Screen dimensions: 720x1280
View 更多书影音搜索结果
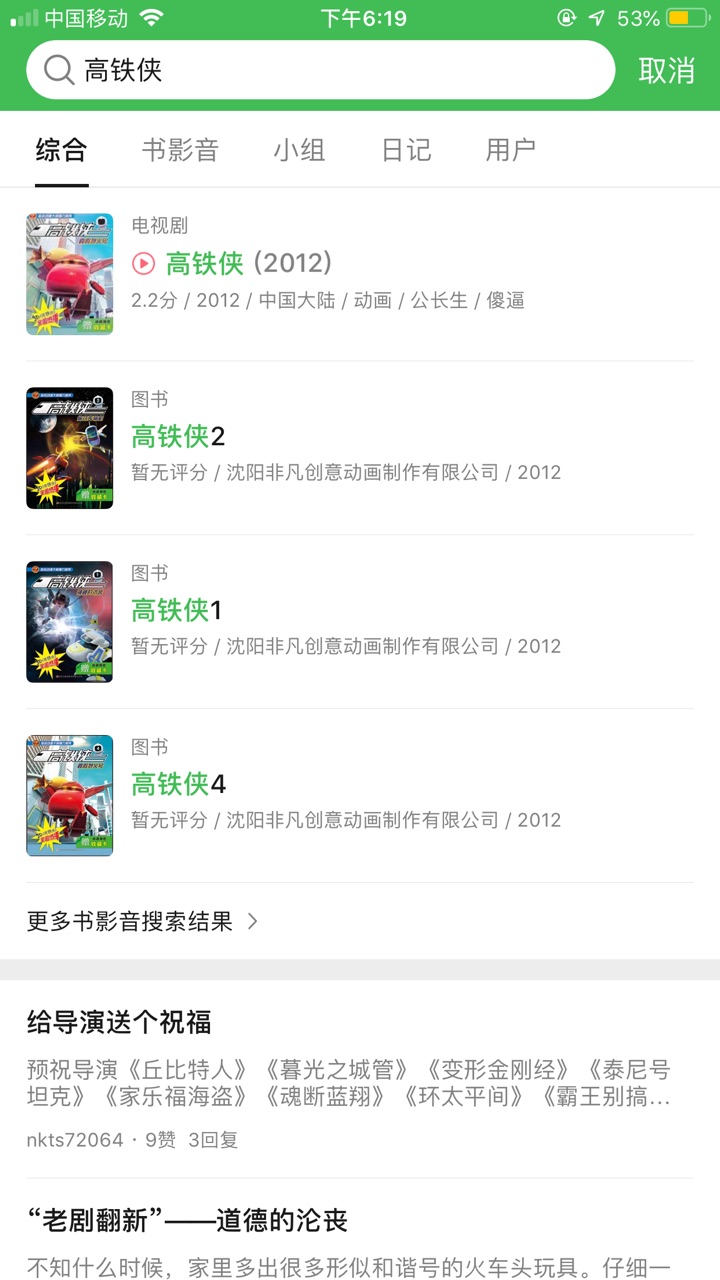142,921
